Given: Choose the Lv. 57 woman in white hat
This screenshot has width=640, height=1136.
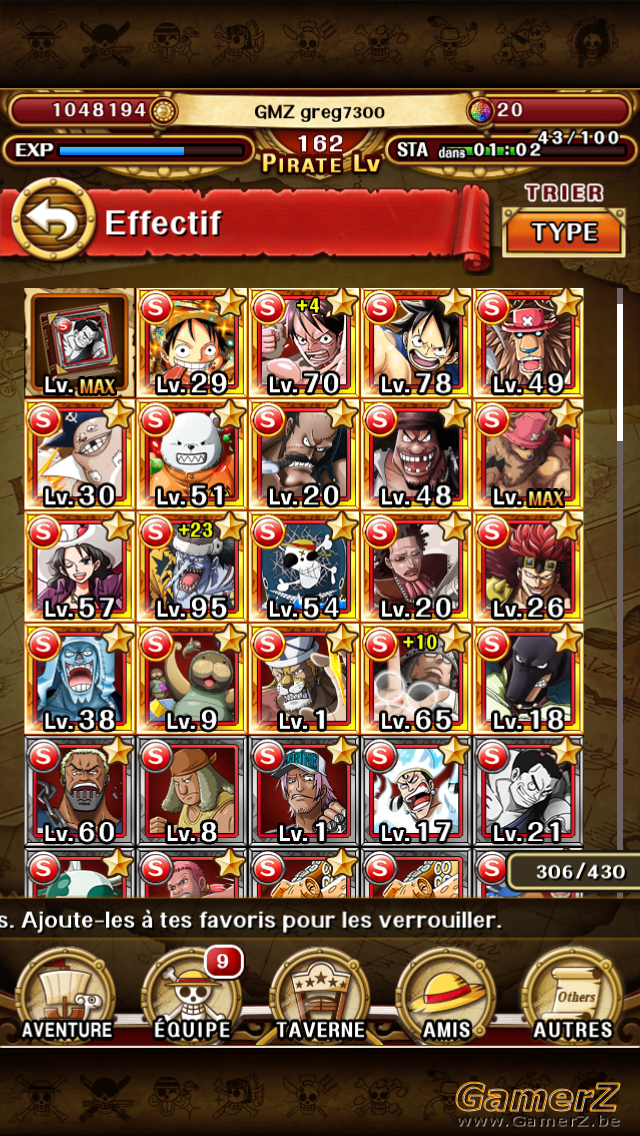Looking at the screenshot, I should point(80,567).
